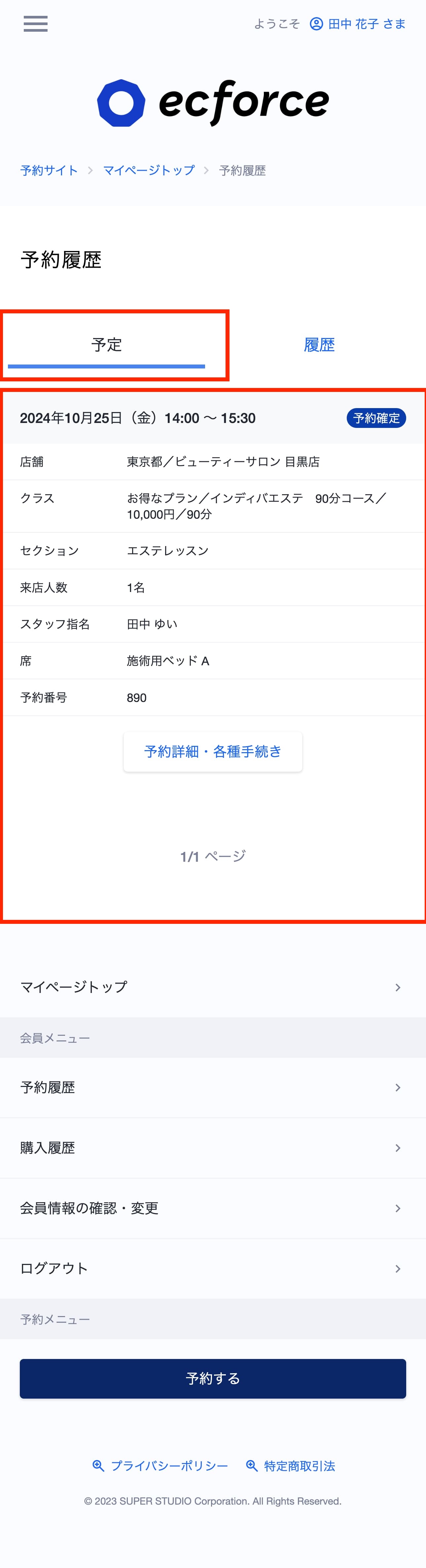Go to 予約サイト breadcrumb link
426x1568 pixels.
click(x=49, y=170)
